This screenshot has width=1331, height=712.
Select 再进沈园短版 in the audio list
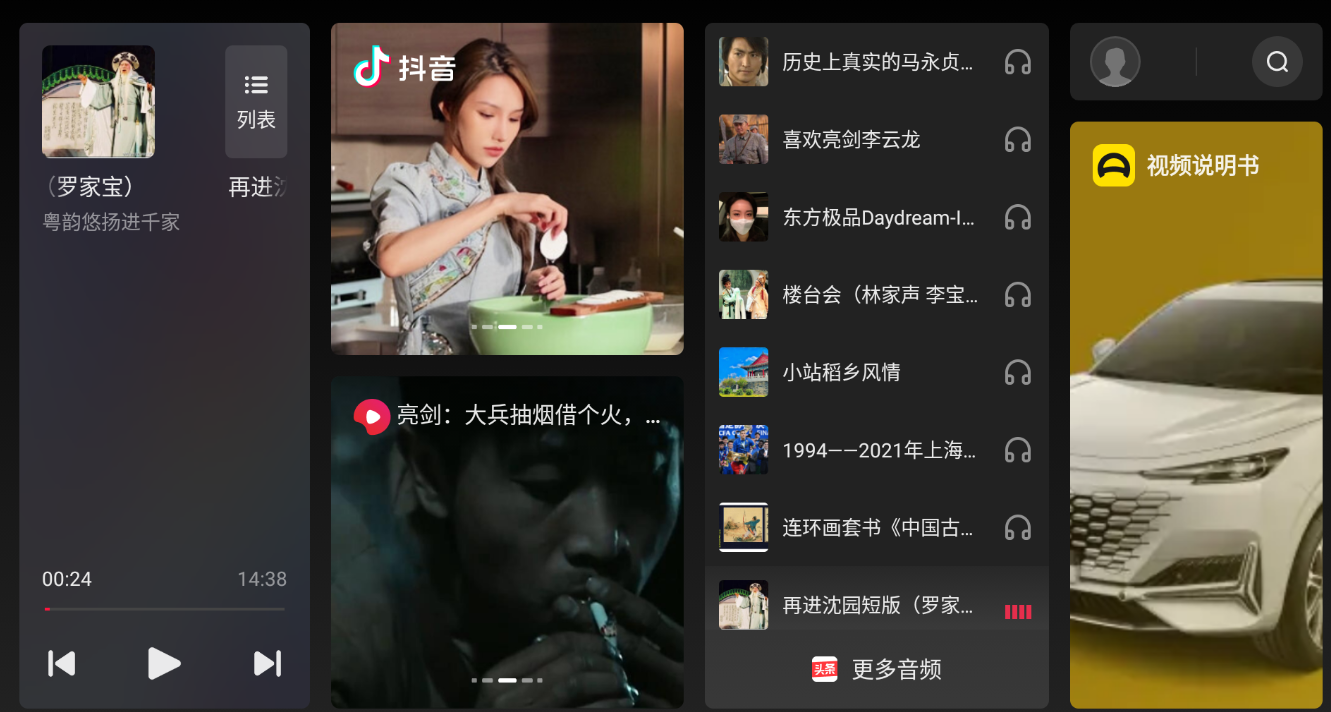[x=876, y=605]
